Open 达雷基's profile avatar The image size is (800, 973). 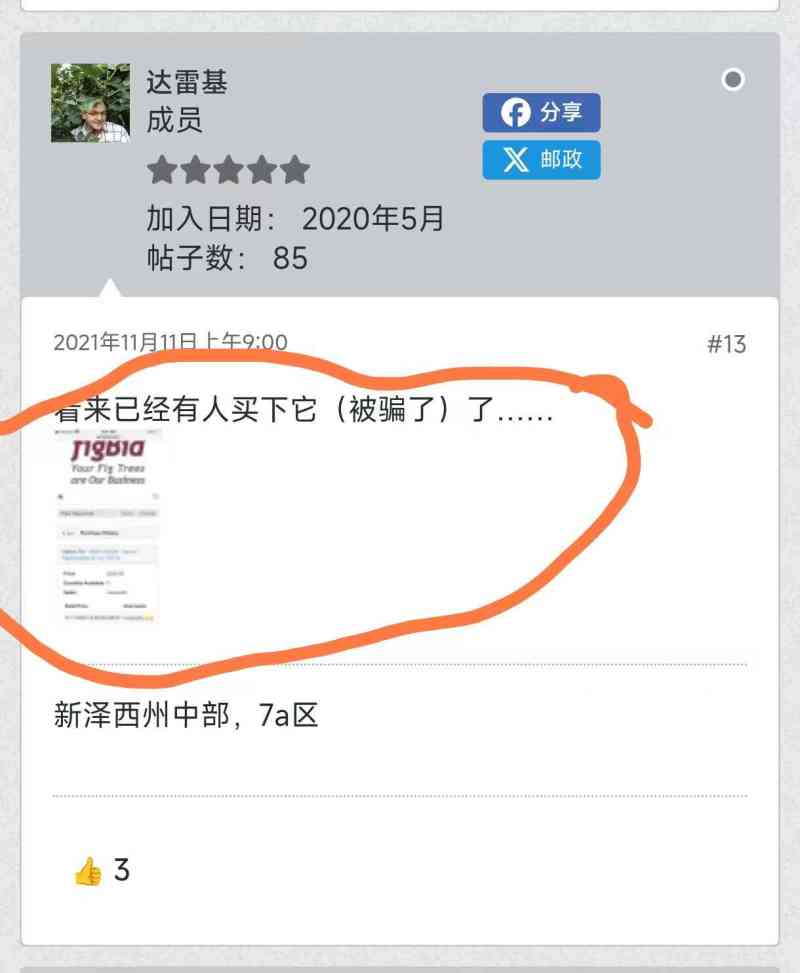click(90, 103)
